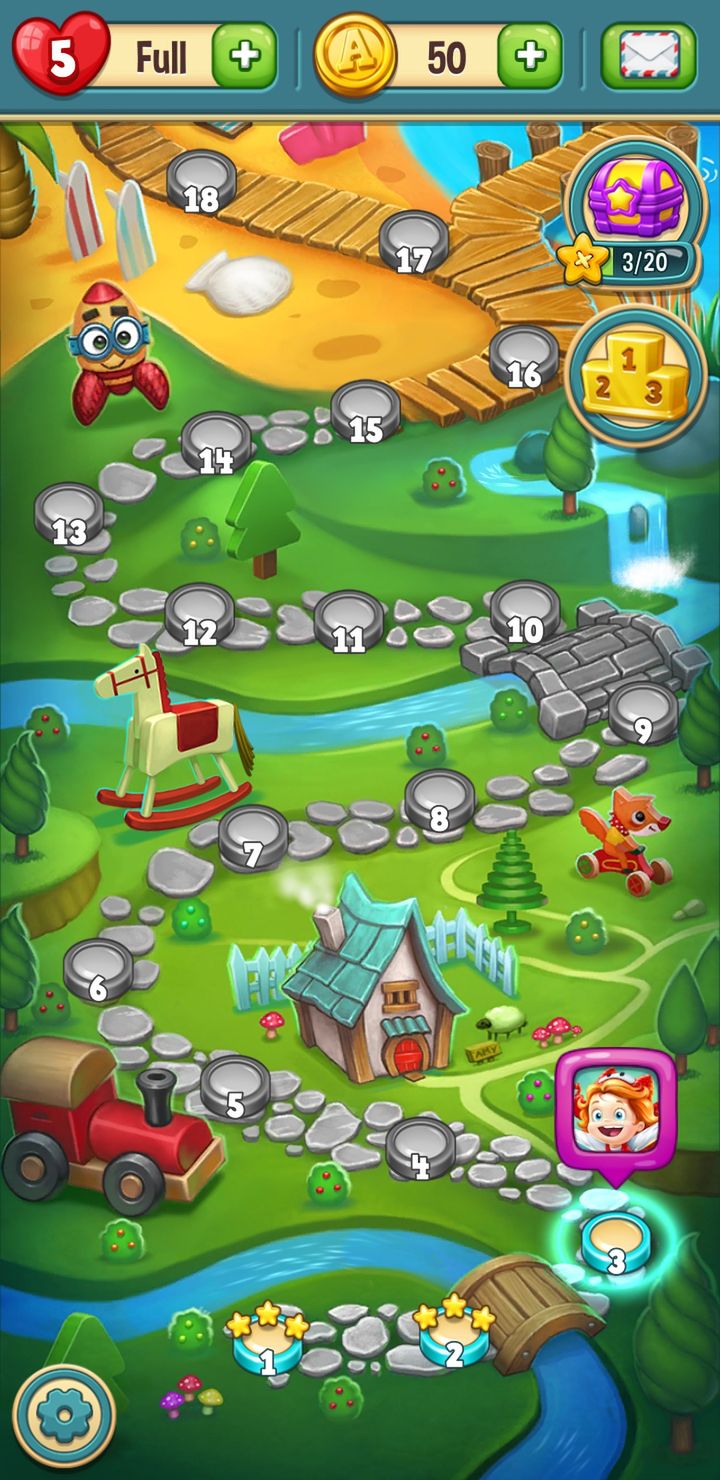Tap the level 8 node

439,801
